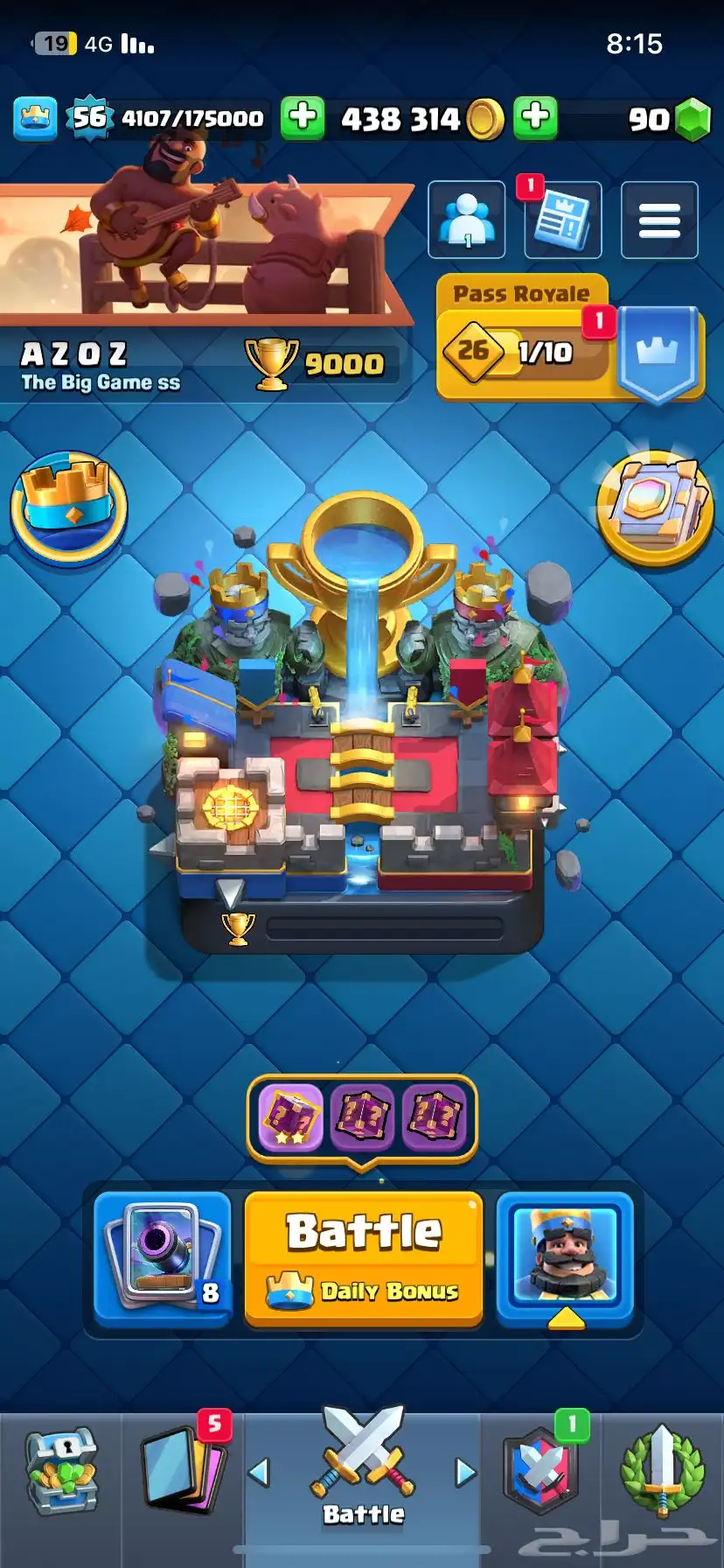Start a match with the Battle button
The image size is (724, 1568).
(363, 1258)
